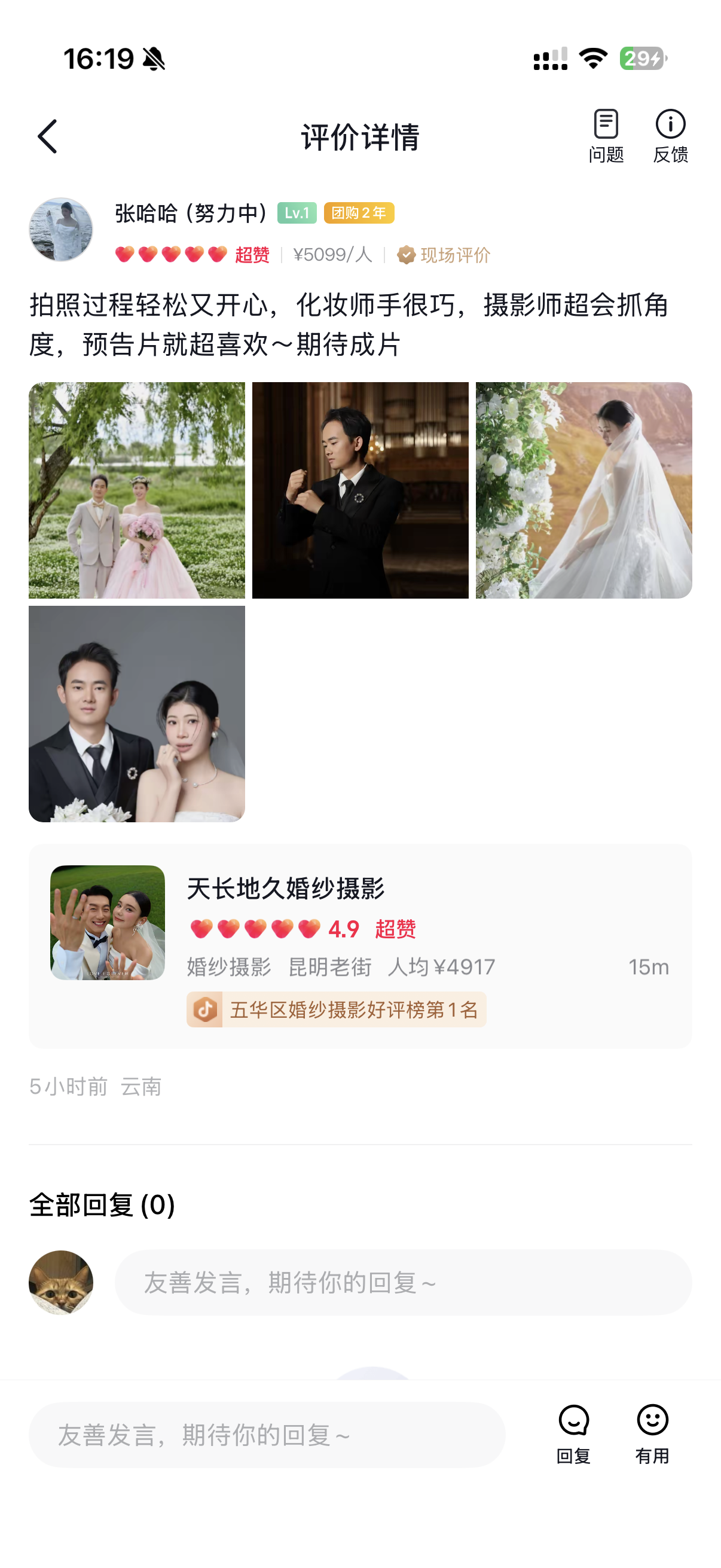Go back from the review details
721x1568 pixels.
pos(47,136)
